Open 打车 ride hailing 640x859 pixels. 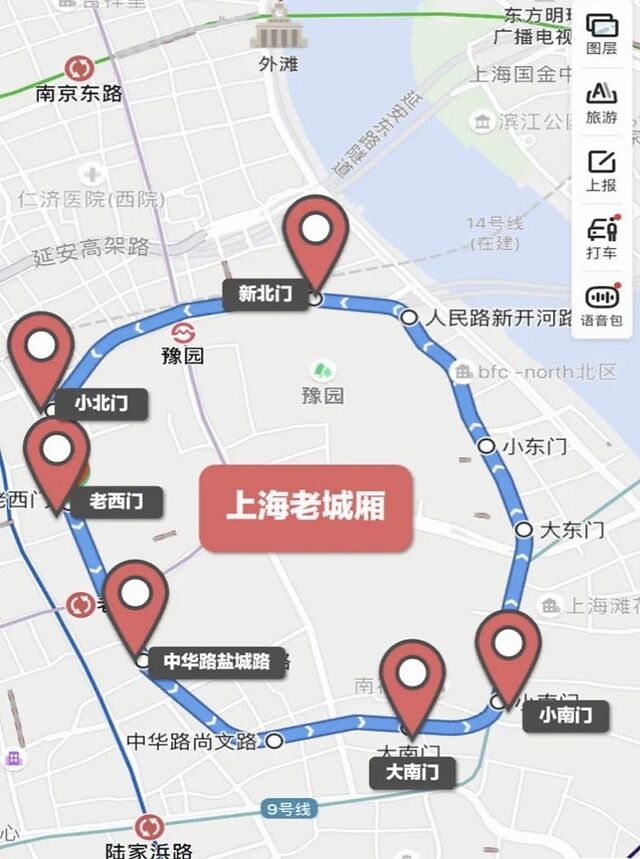click(602, 238)
